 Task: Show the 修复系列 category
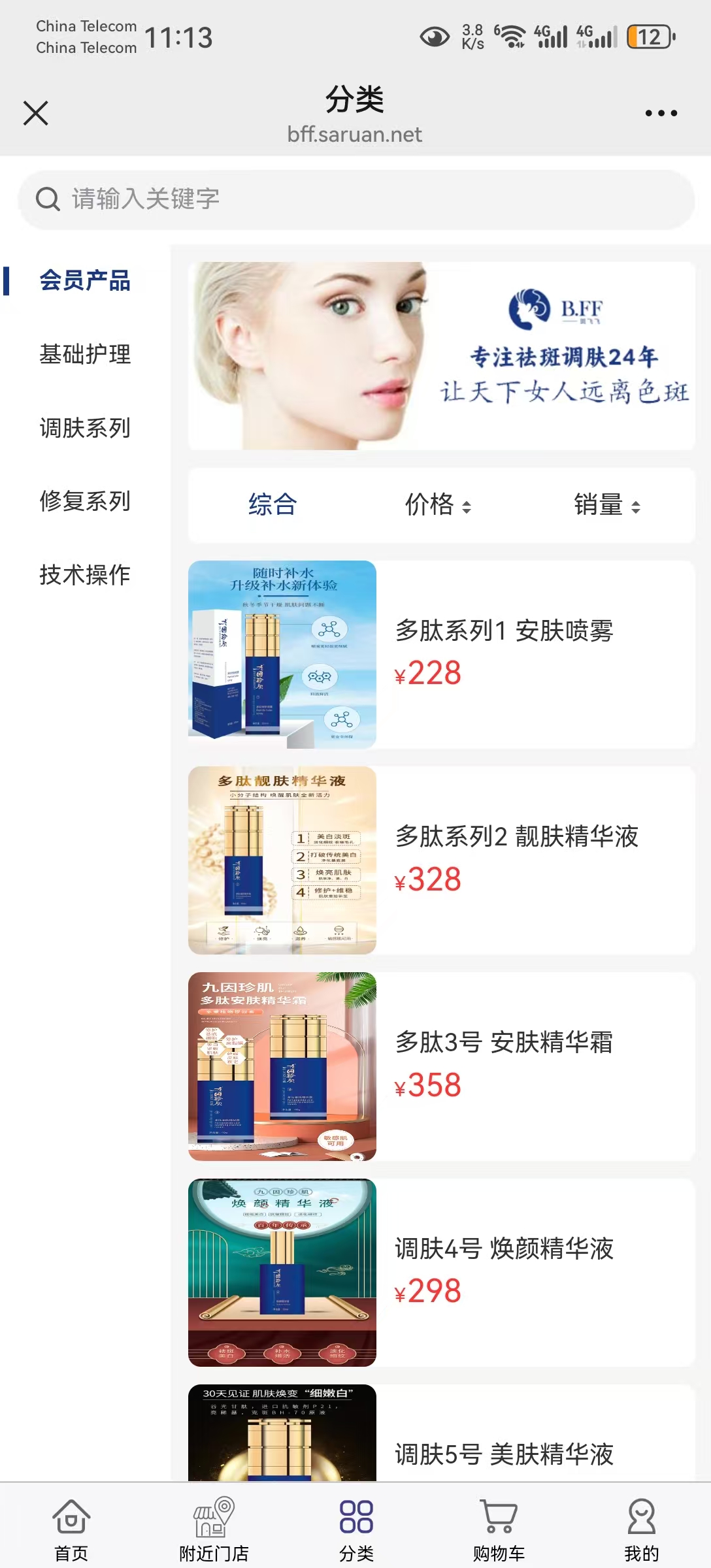(85, 501)
